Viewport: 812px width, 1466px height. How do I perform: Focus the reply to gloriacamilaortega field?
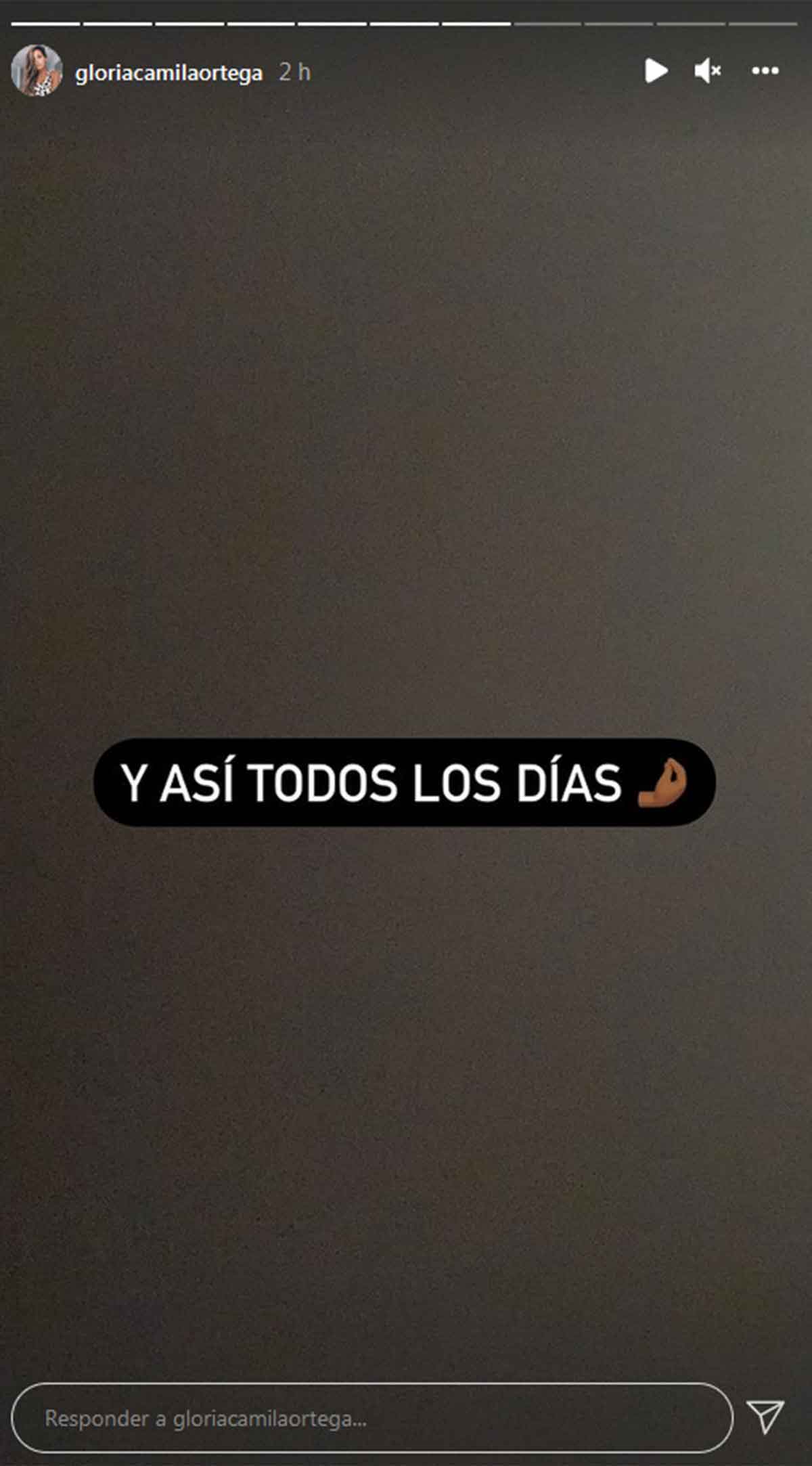[372, 1418]
